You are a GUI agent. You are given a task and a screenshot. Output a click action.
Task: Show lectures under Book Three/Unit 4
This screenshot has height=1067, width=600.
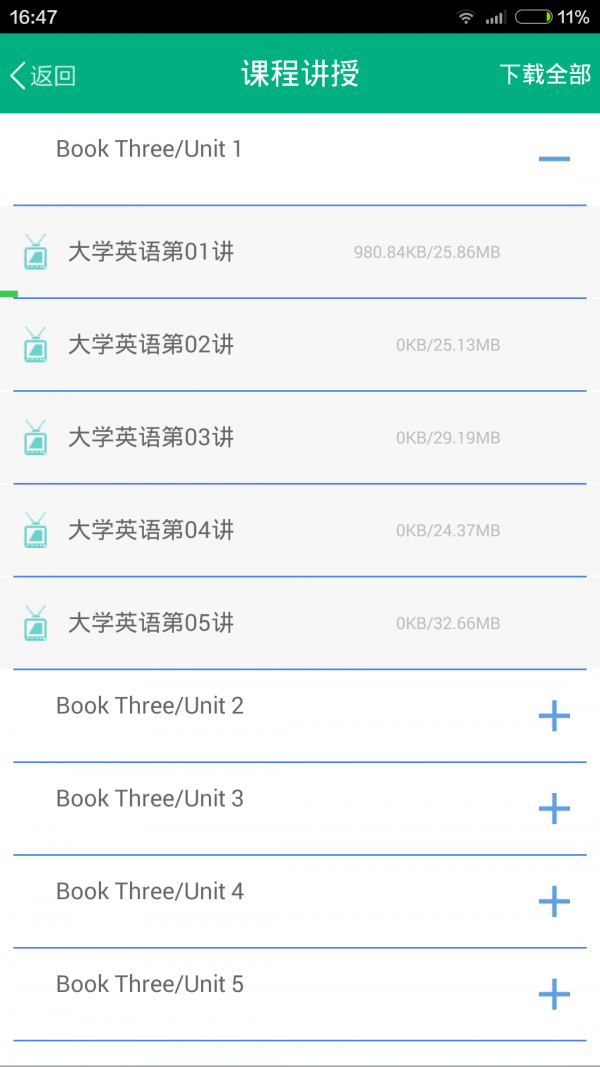click(x=553, y=901)
